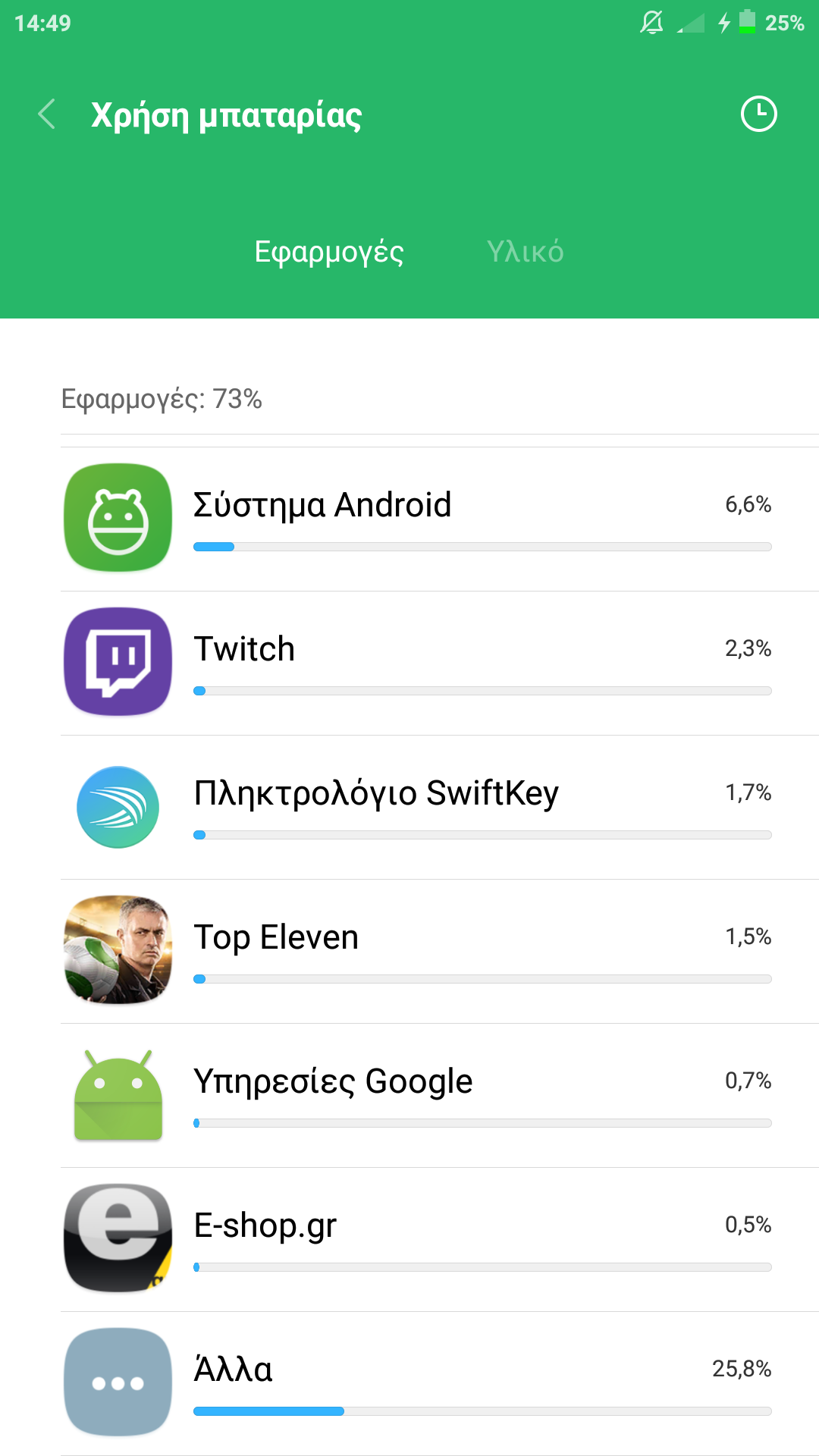819x1456 pixels.
Task: Show Top Eleven battery details
Action: (x=440, y=951)
